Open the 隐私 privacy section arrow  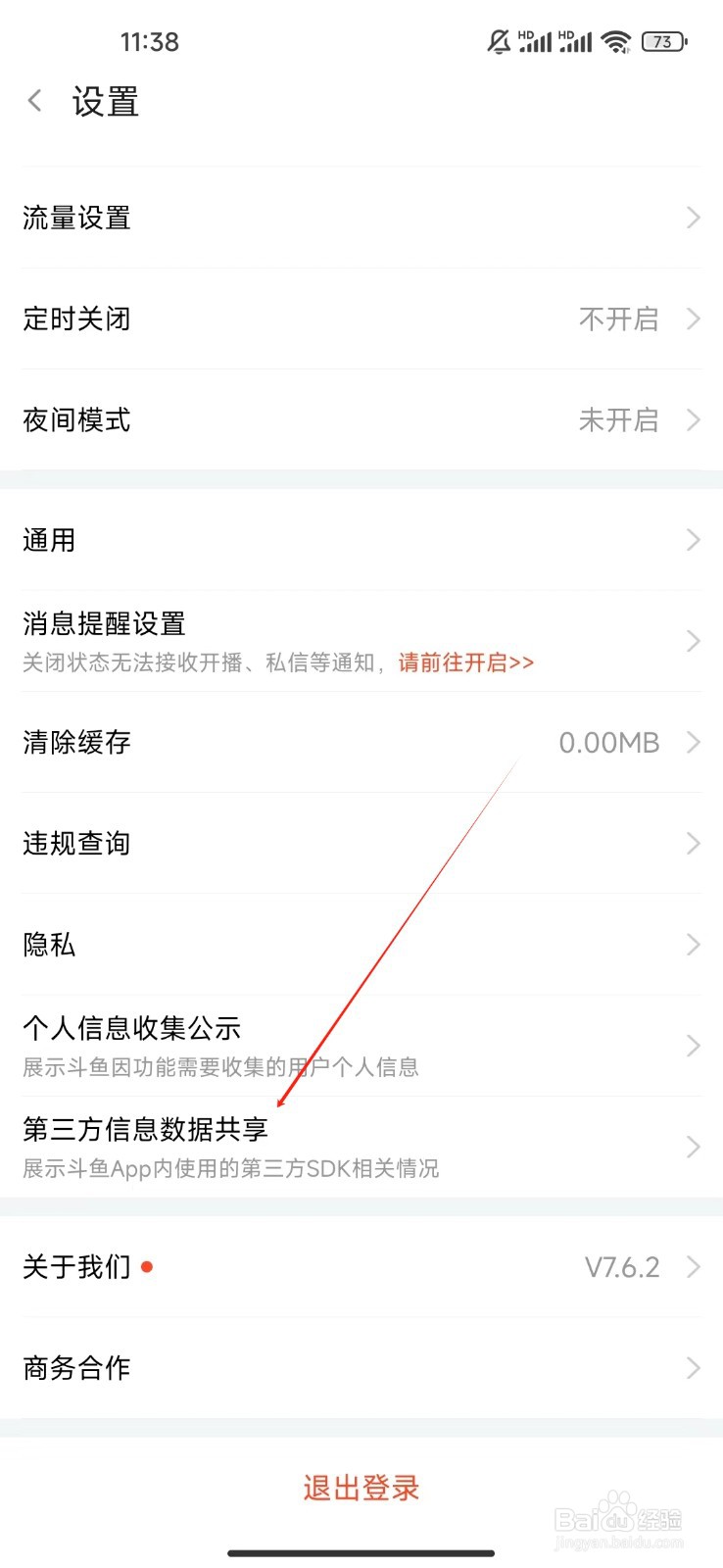694,944
